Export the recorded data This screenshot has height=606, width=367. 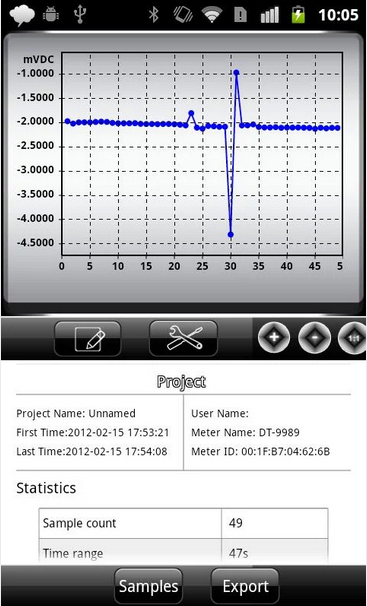click(x=245, y=586)
